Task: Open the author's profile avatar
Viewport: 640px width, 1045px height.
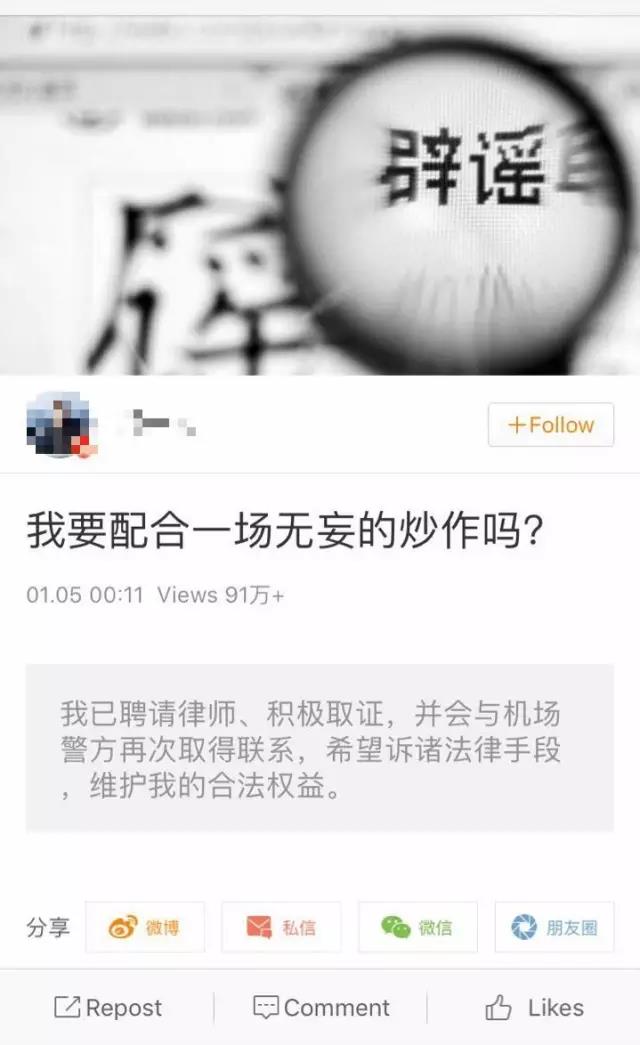Action: coord(57,427)
